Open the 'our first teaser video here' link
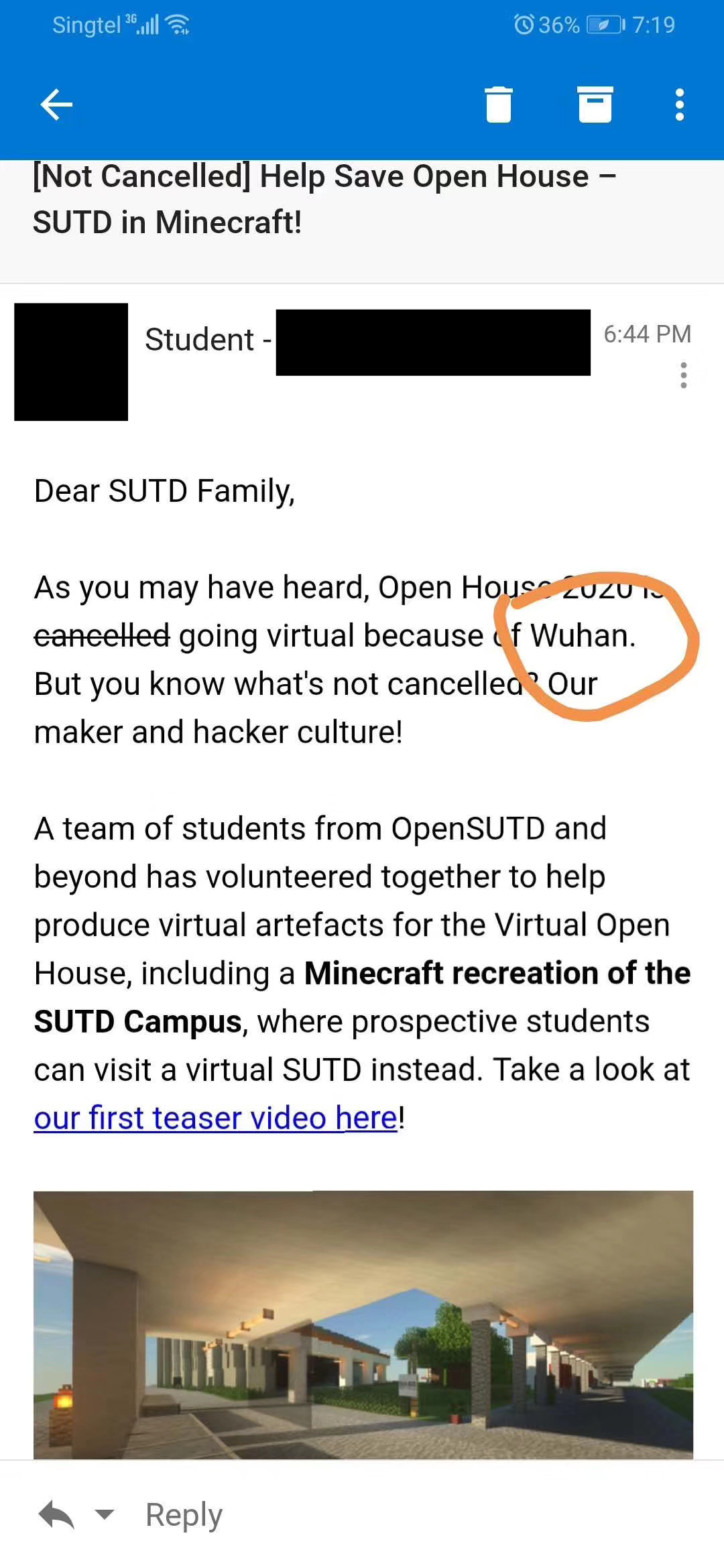The image size is (724, 1568). point(216,1118)
